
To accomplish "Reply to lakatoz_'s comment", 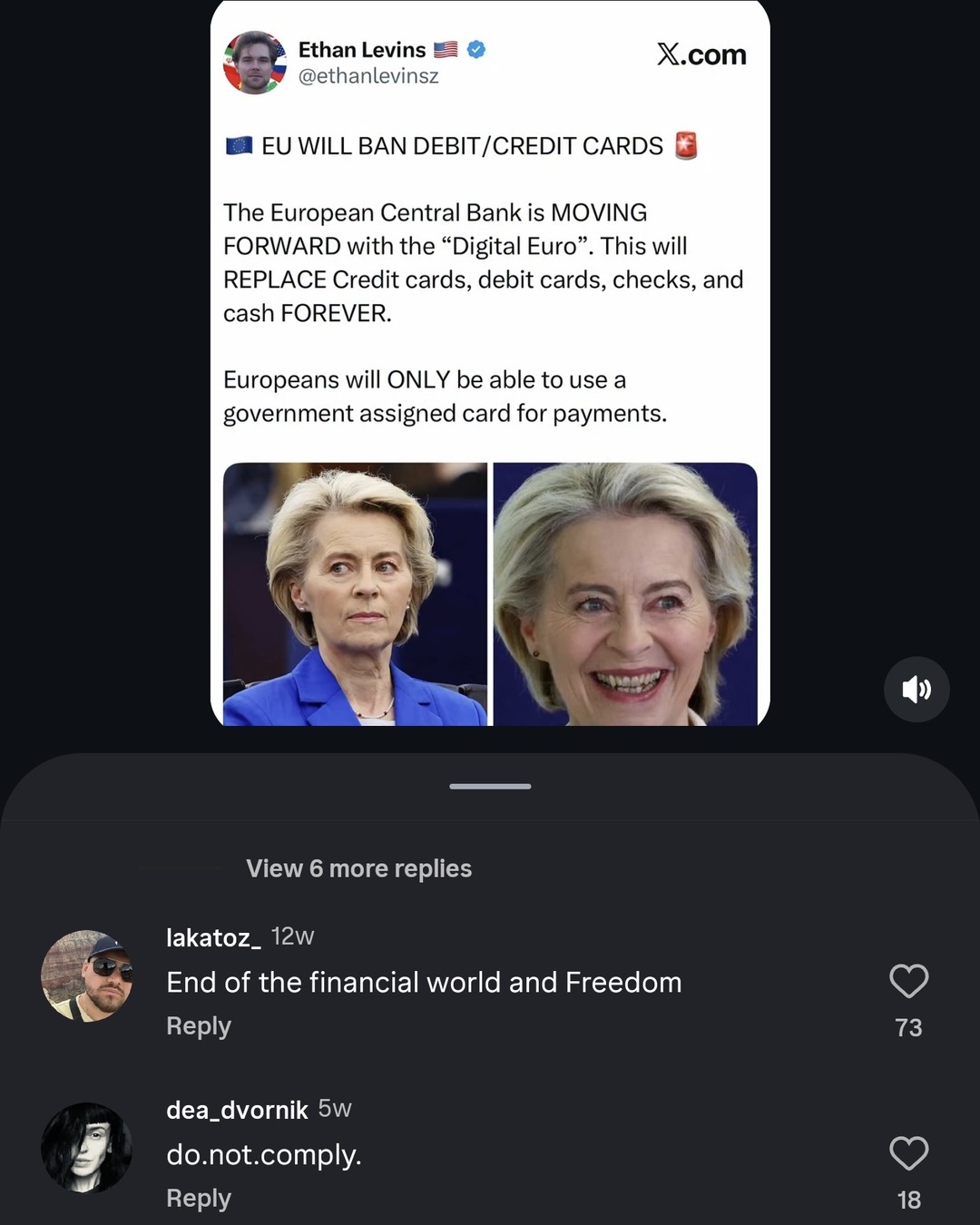I will 199,1026.
